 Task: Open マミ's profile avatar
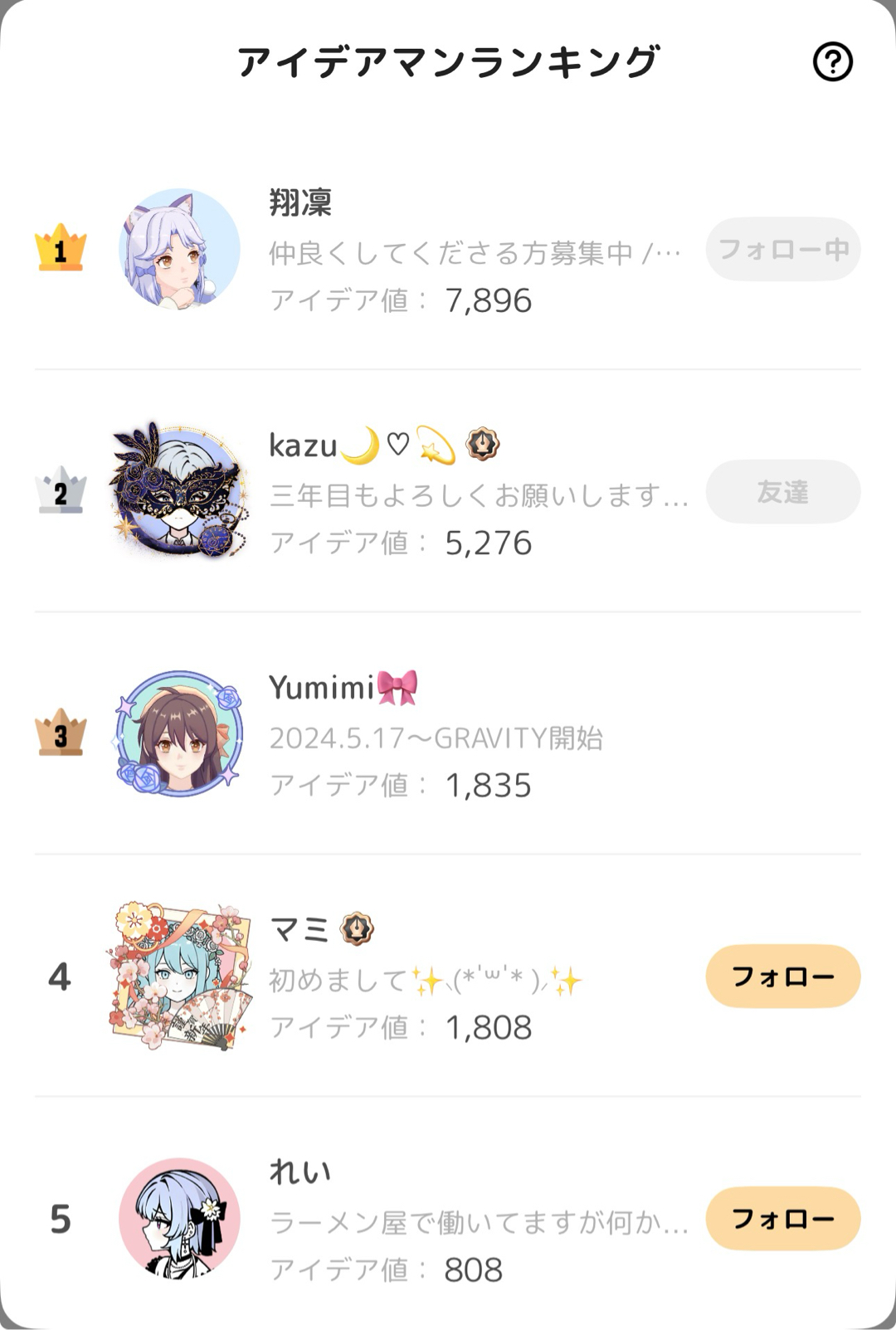pos(179,976)
